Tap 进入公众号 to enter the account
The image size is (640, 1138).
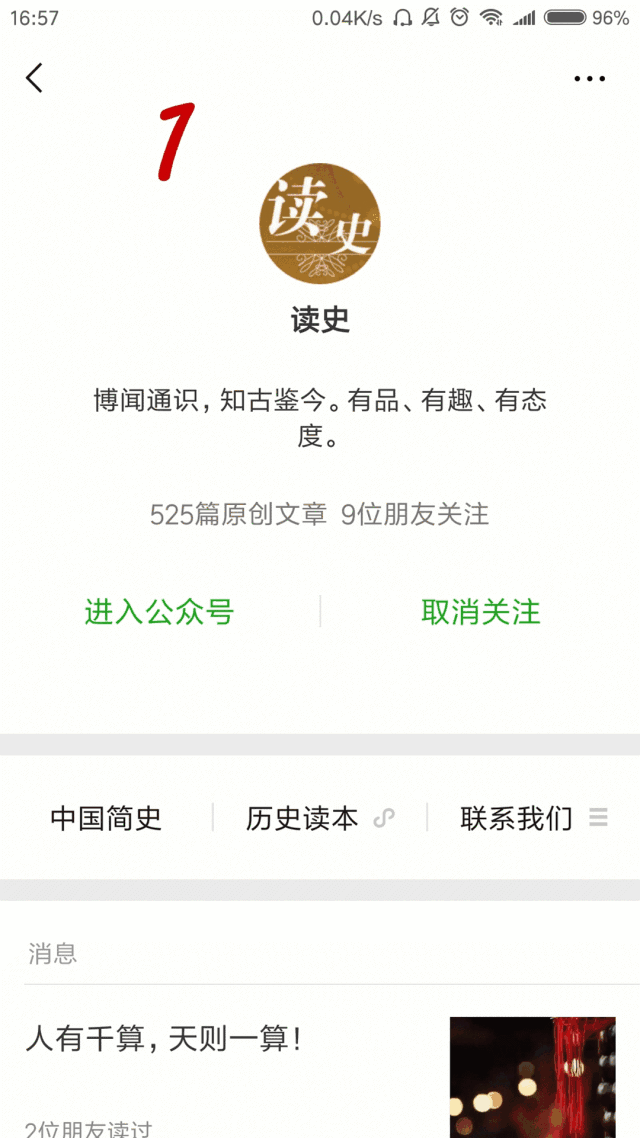point(159,612)
